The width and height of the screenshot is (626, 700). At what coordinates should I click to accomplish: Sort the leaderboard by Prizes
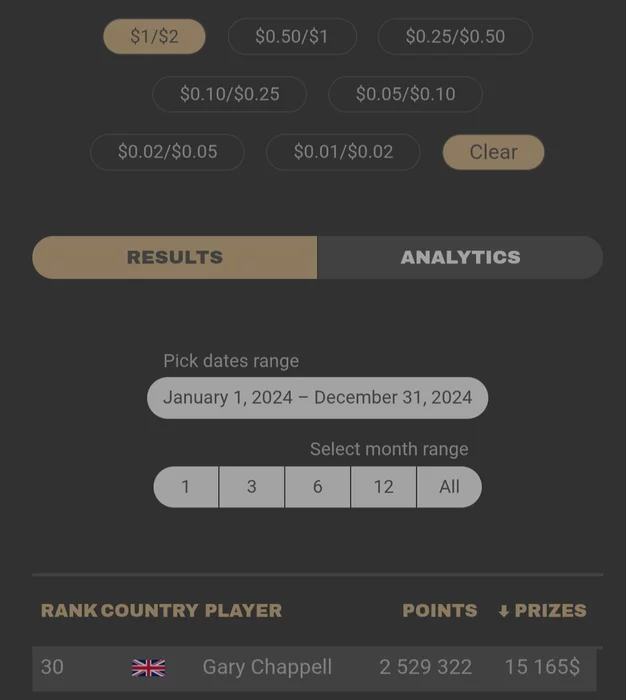coord(542,610)
